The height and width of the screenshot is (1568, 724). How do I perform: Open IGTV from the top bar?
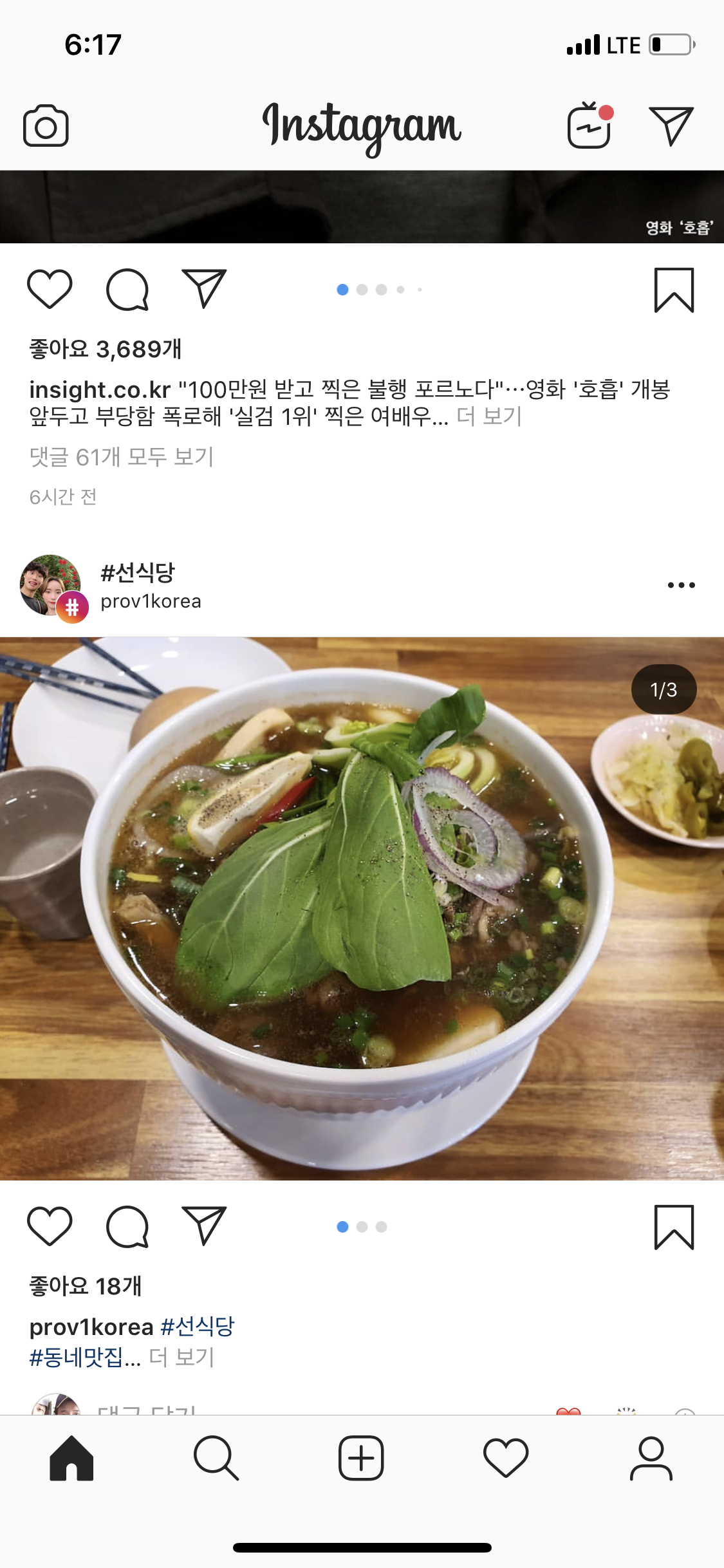click(x=589, y=126)
